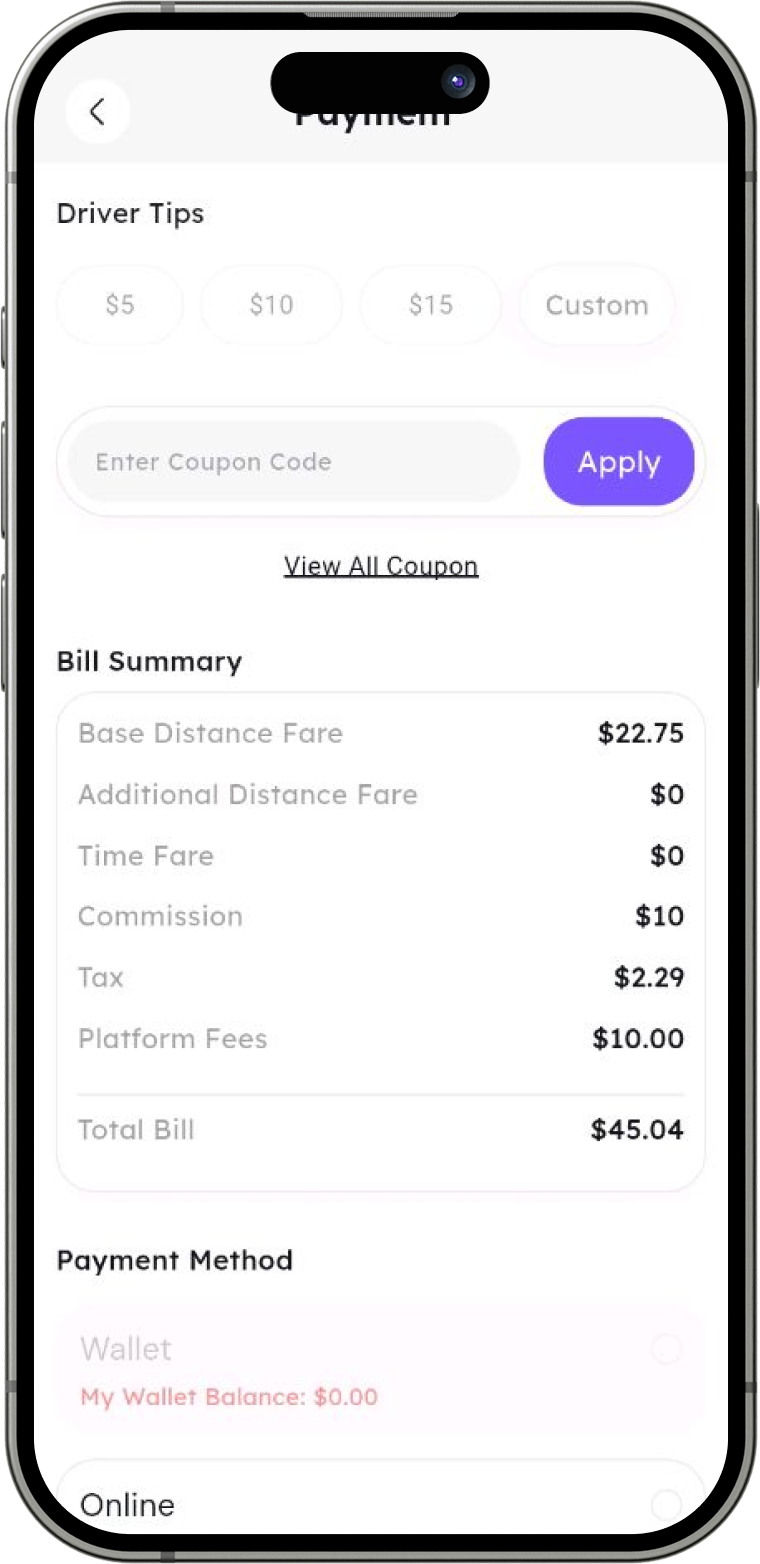Select the $5 driver tip
This screenshot has width=760, height=1564.
tap(120, 305)
